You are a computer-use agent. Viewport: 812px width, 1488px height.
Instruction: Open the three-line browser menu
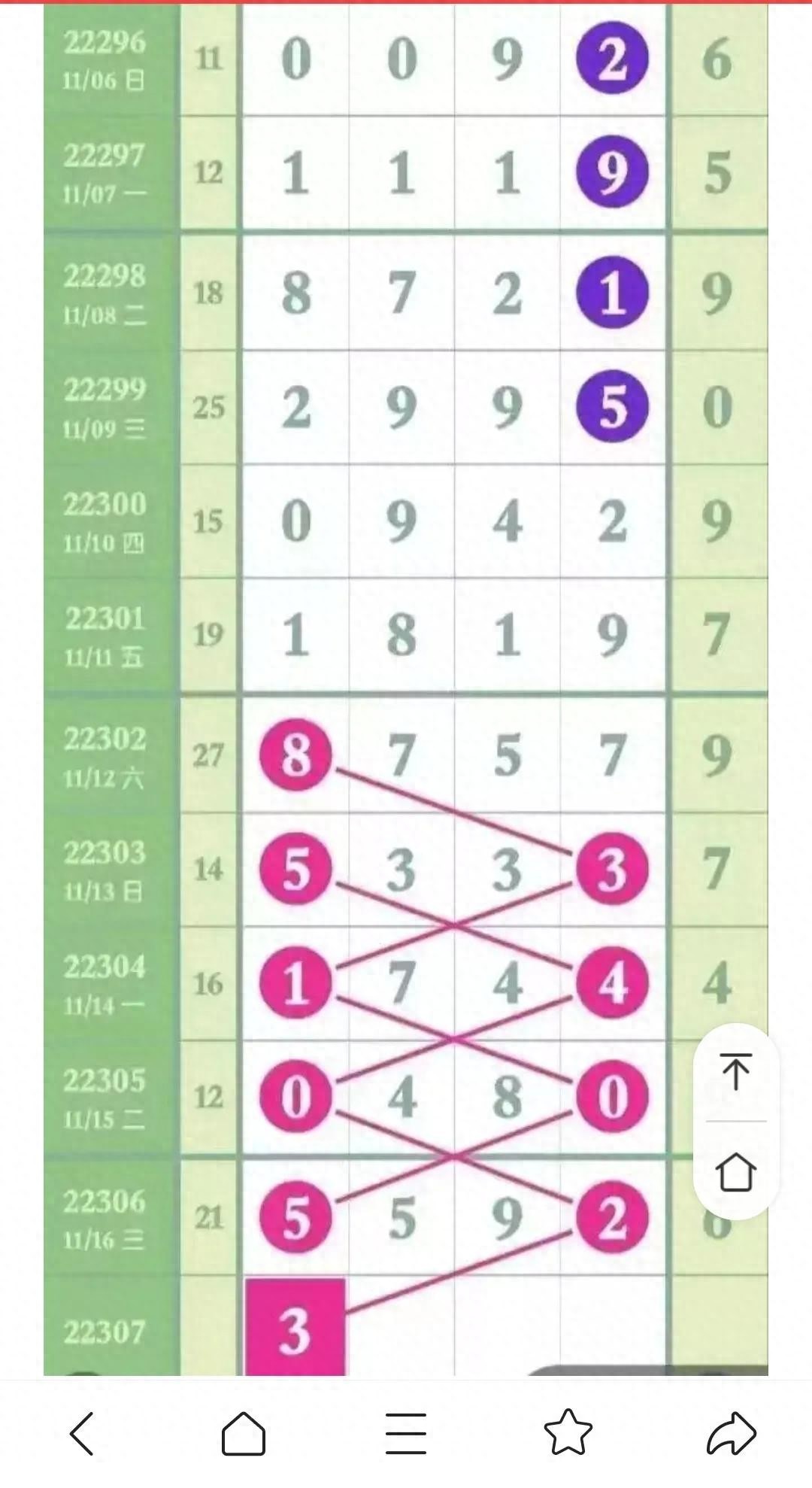[x=406, y=1433]
